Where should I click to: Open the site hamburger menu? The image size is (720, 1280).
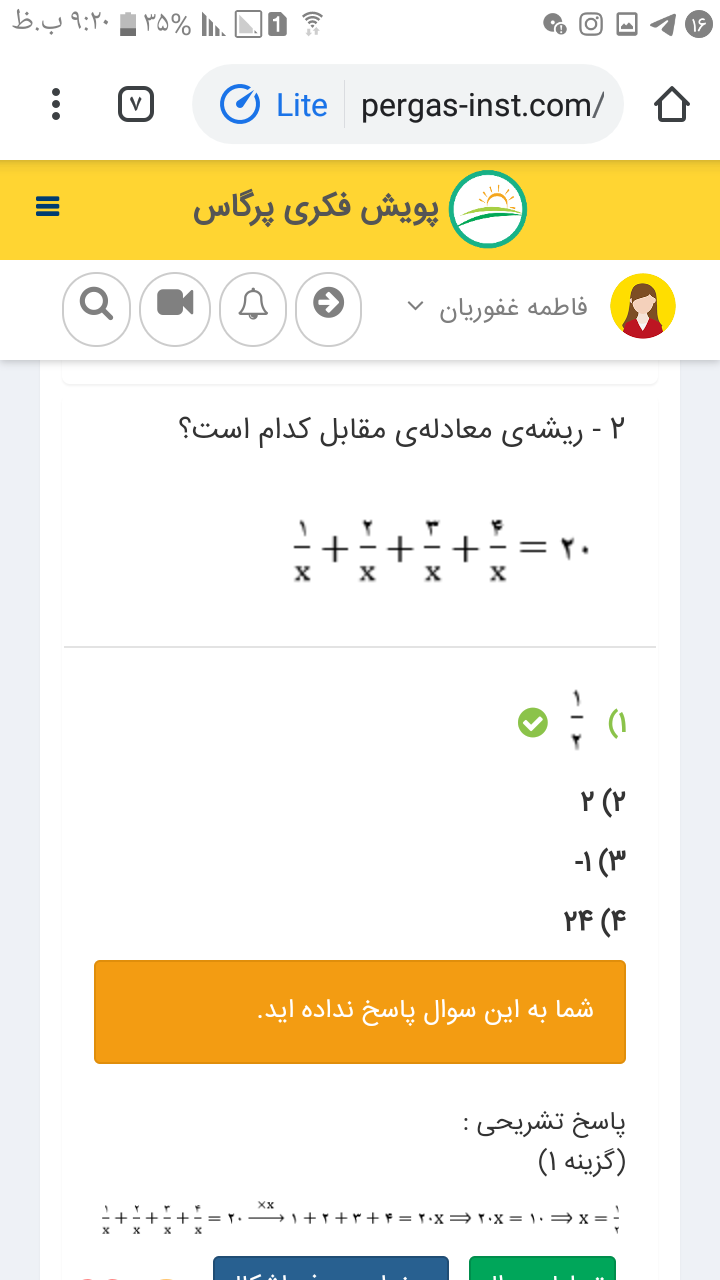[x=47, y=207]
